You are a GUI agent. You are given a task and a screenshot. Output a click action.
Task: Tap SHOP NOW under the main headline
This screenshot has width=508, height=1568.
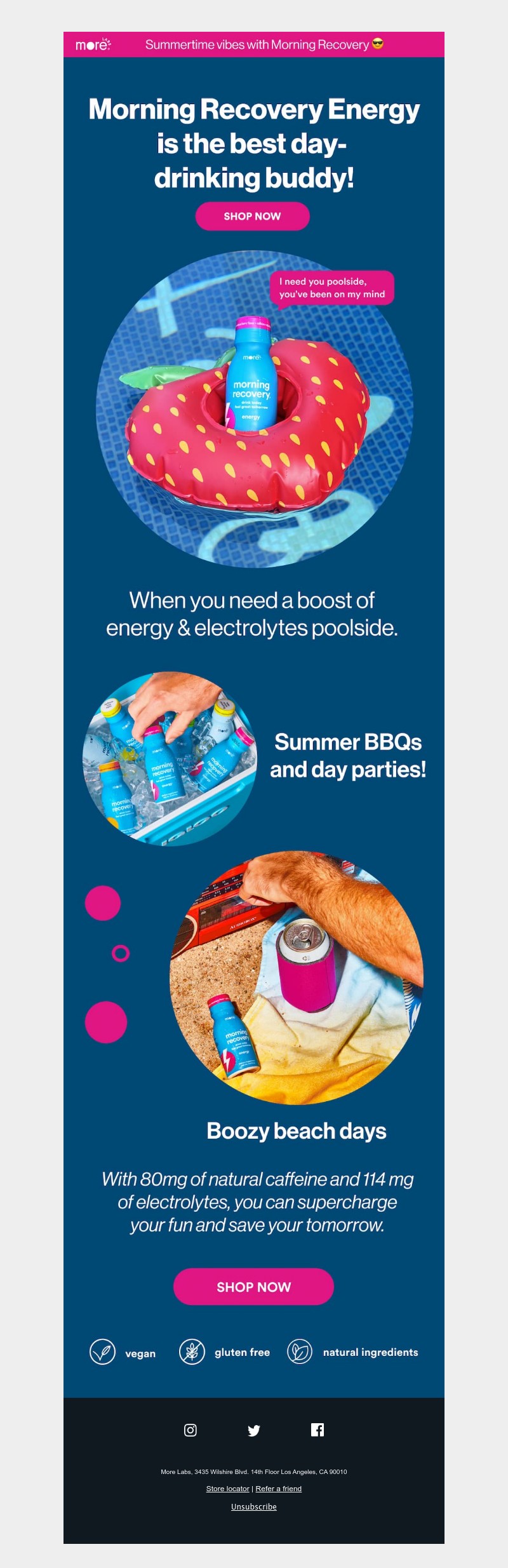[x=252, y=216]
